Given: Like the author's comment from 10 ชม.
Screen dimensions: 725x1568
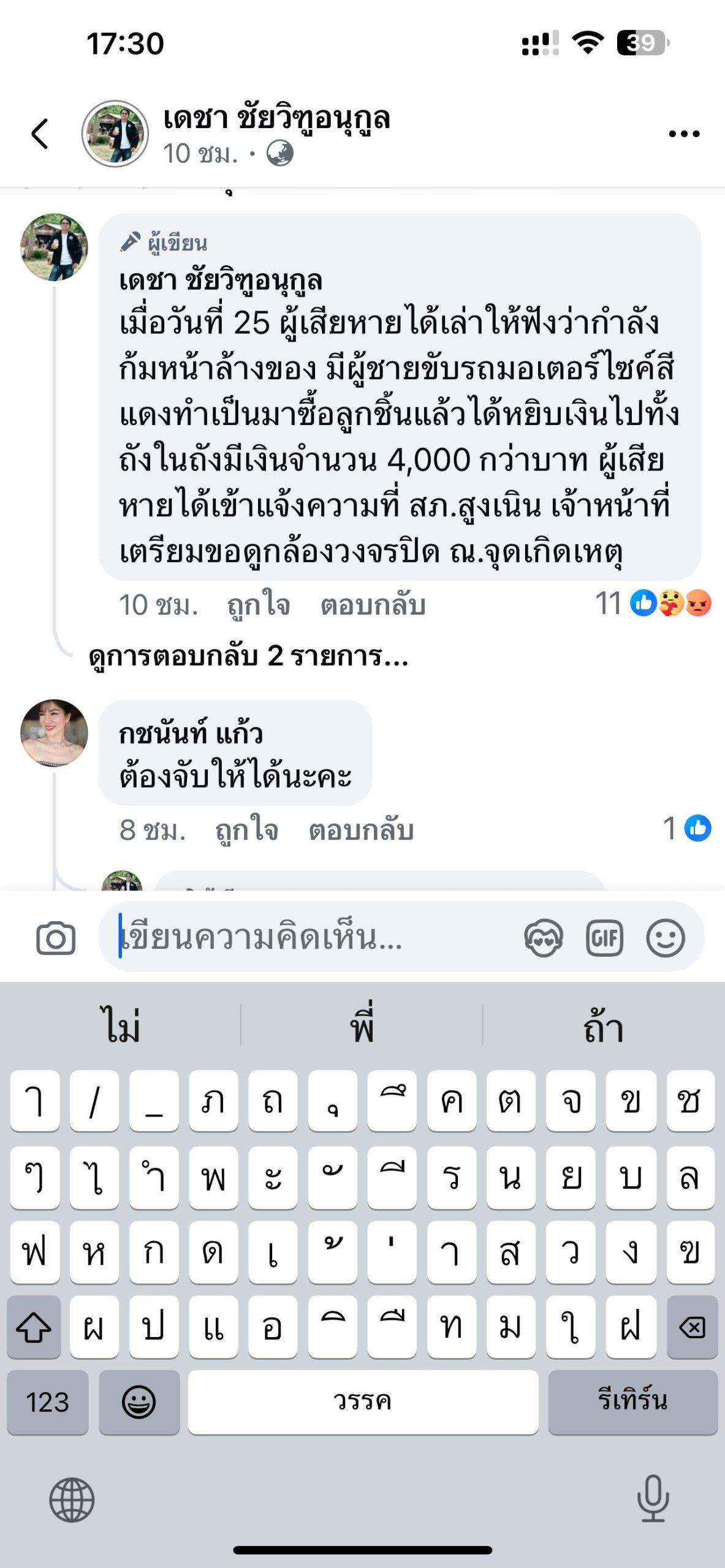Looking at the screenshot, I should pyautogui.click(x=258, y=605).
